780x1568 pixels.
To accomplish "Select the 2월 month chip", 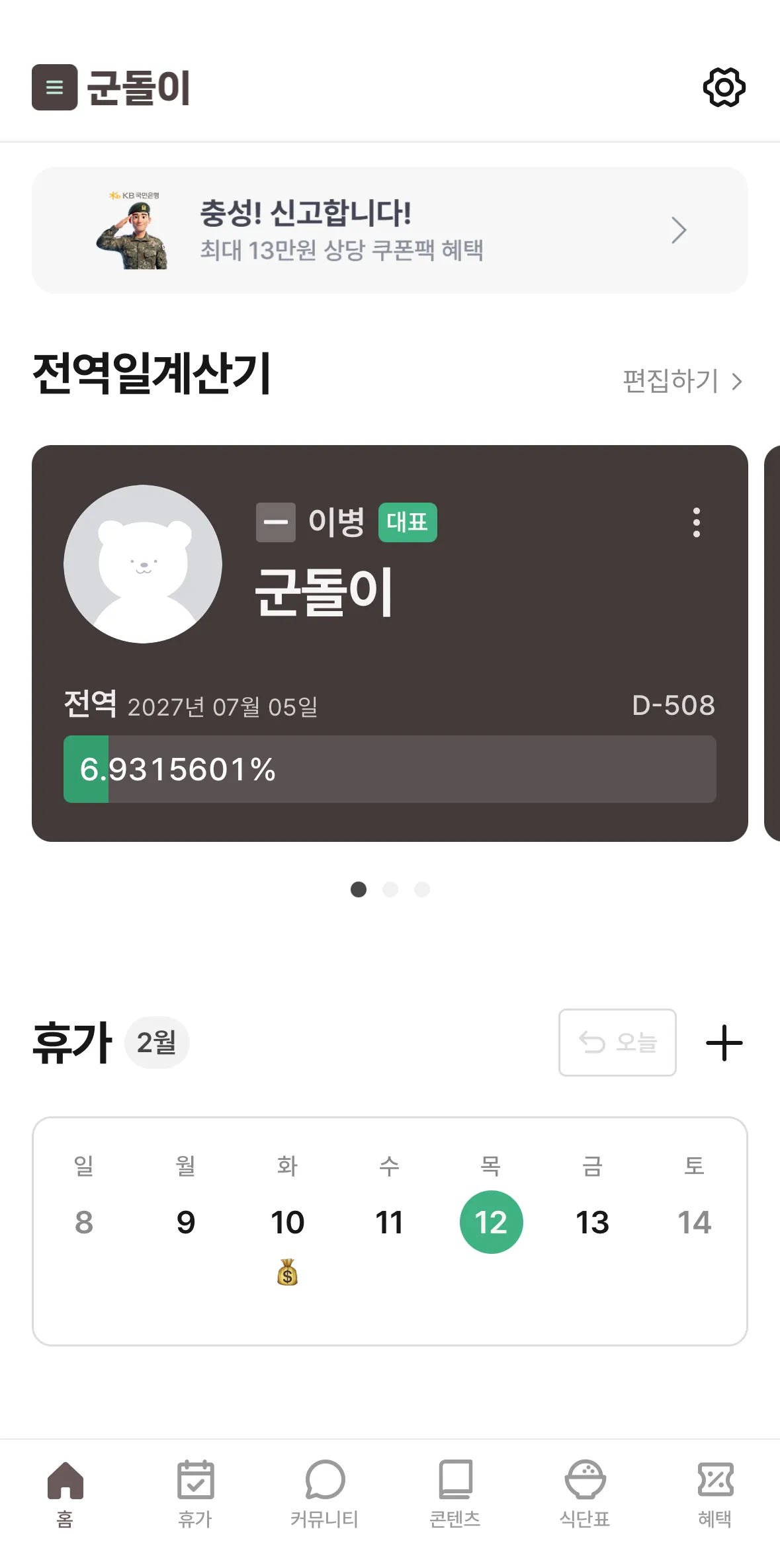I will click(156, 1042).
